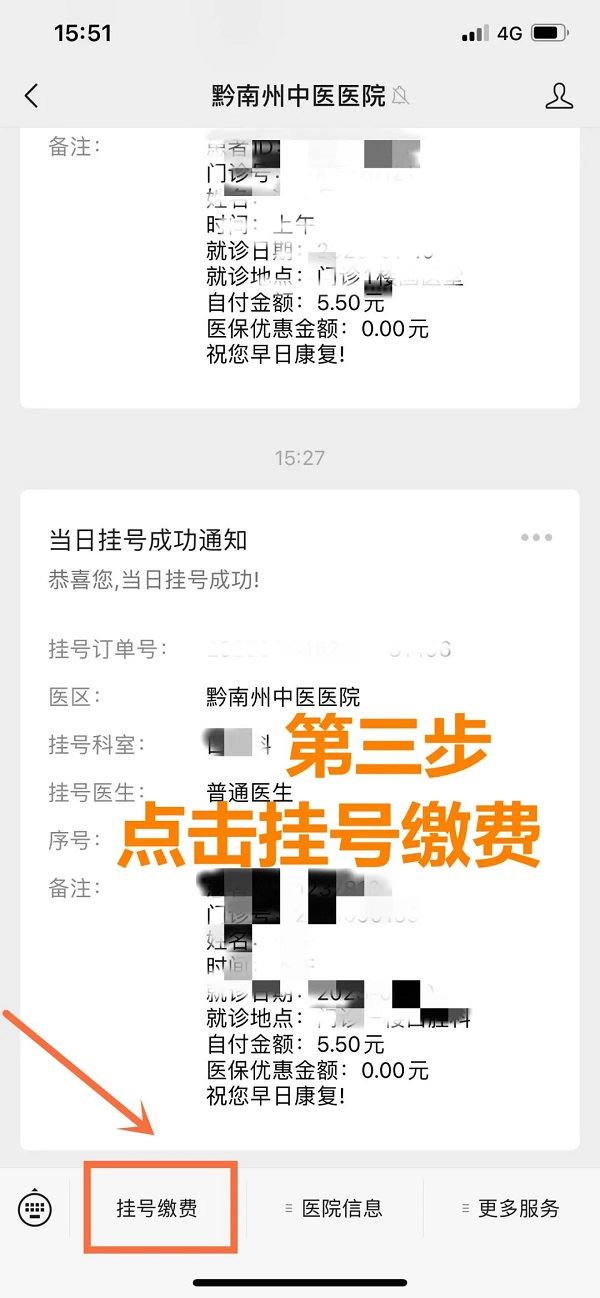Open 医院信息 menu
Viewport: 600px width, 1298px height.
334,1208
